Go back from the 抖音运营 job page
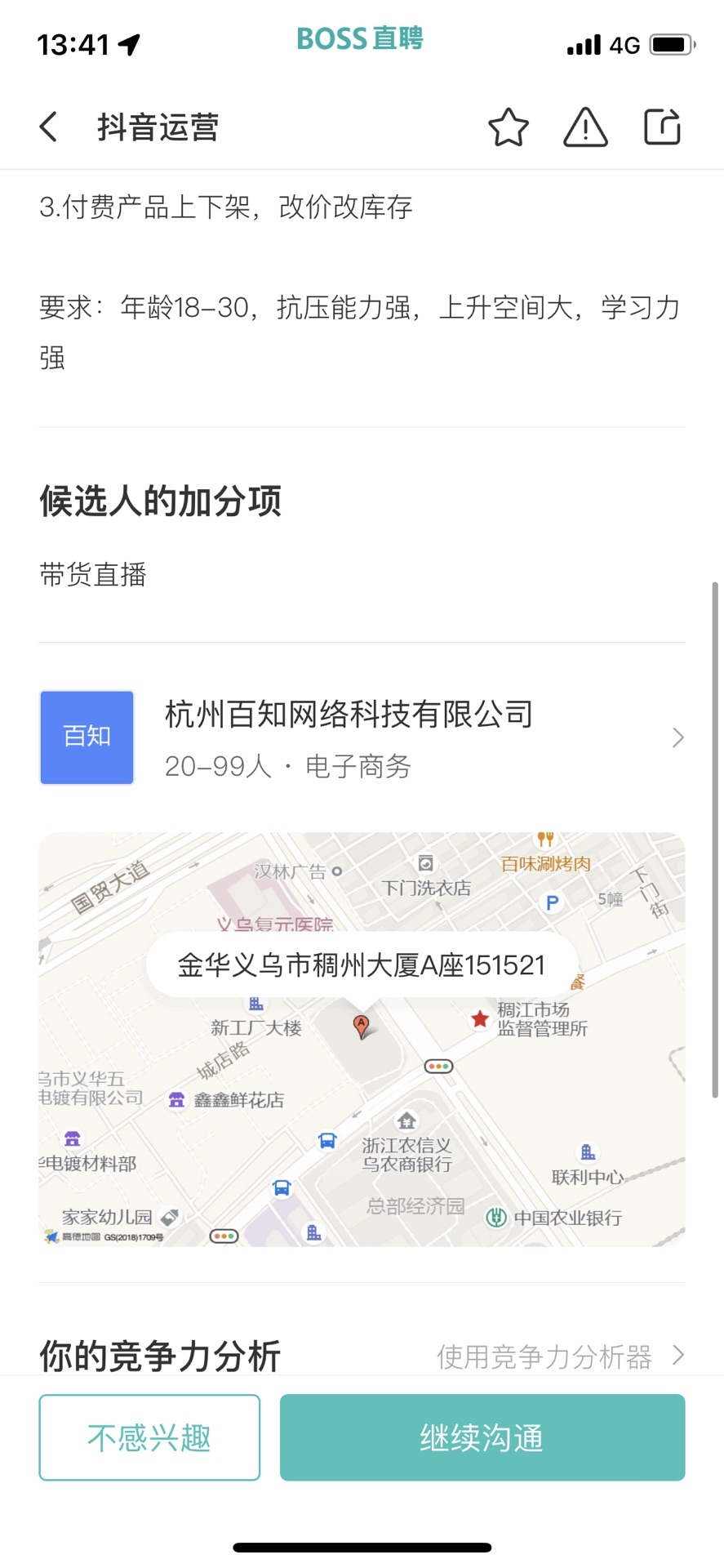Viewport: 724px width, 1568px height. [49, 127]
